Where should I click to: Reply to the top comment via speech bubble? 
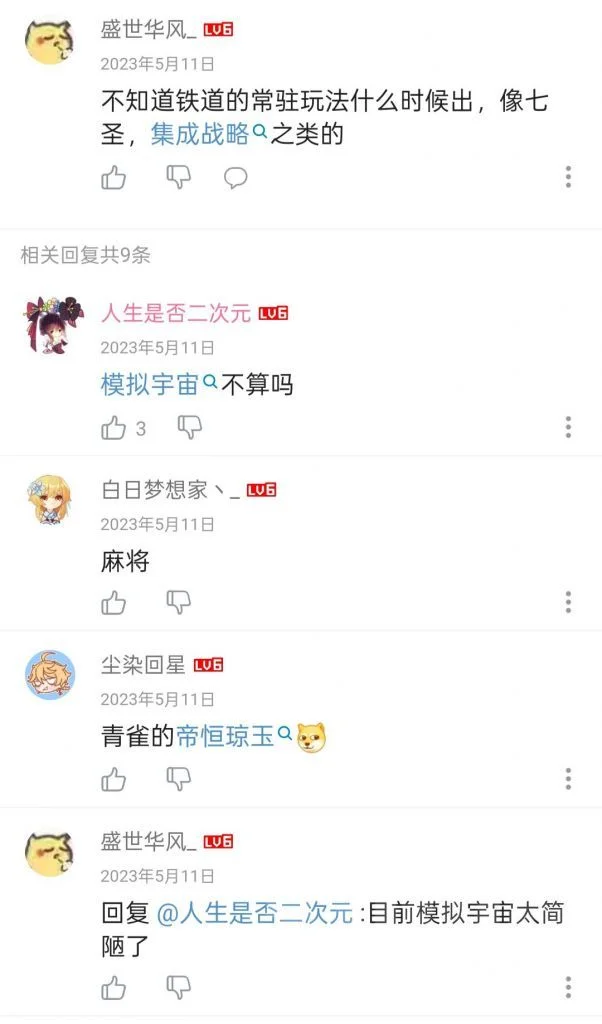(235, 178)
